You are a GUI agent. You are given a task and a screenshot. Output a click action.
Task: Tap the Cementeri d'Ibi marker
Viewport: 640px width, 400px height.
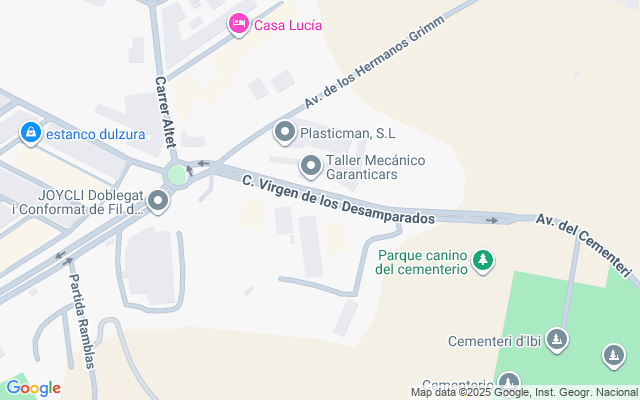point(559,341)
